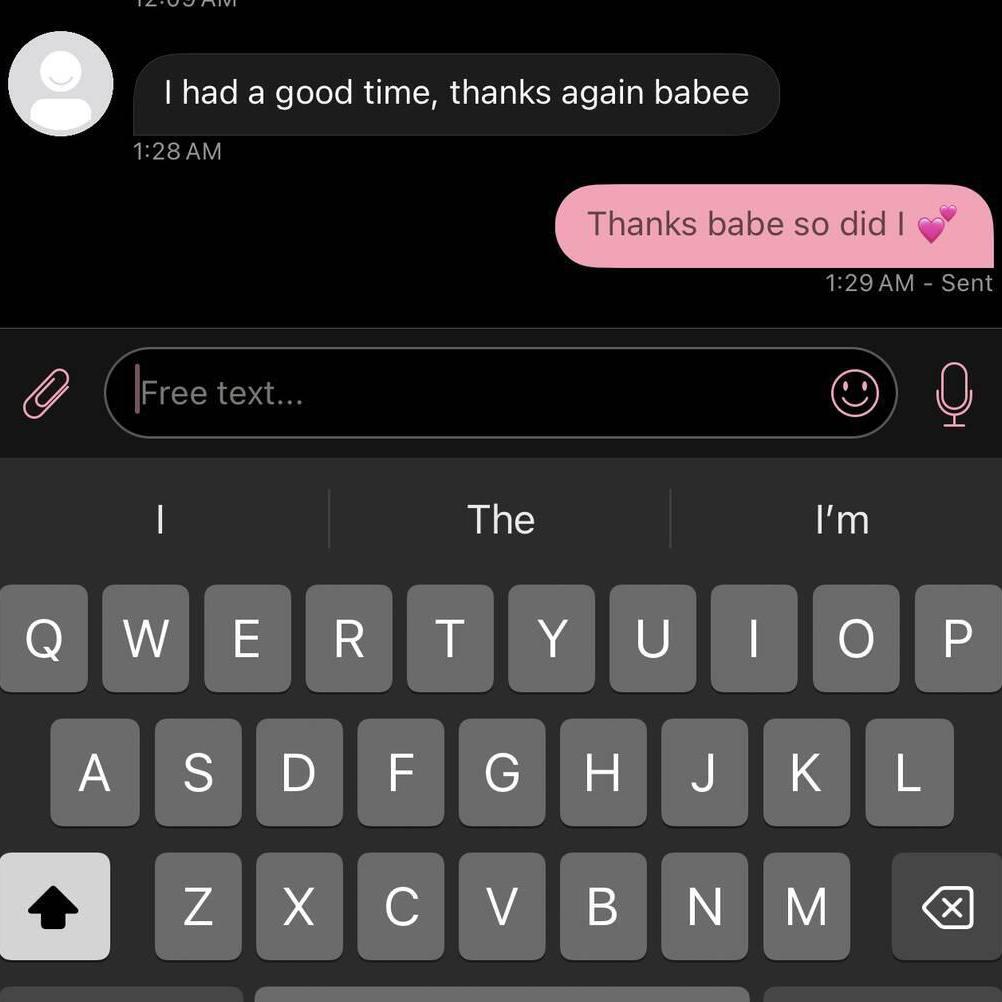The width and height of the screenshot is (1002, 1002).
Task: Tap the paperclip attachment icon
Action: pos(47,393)
